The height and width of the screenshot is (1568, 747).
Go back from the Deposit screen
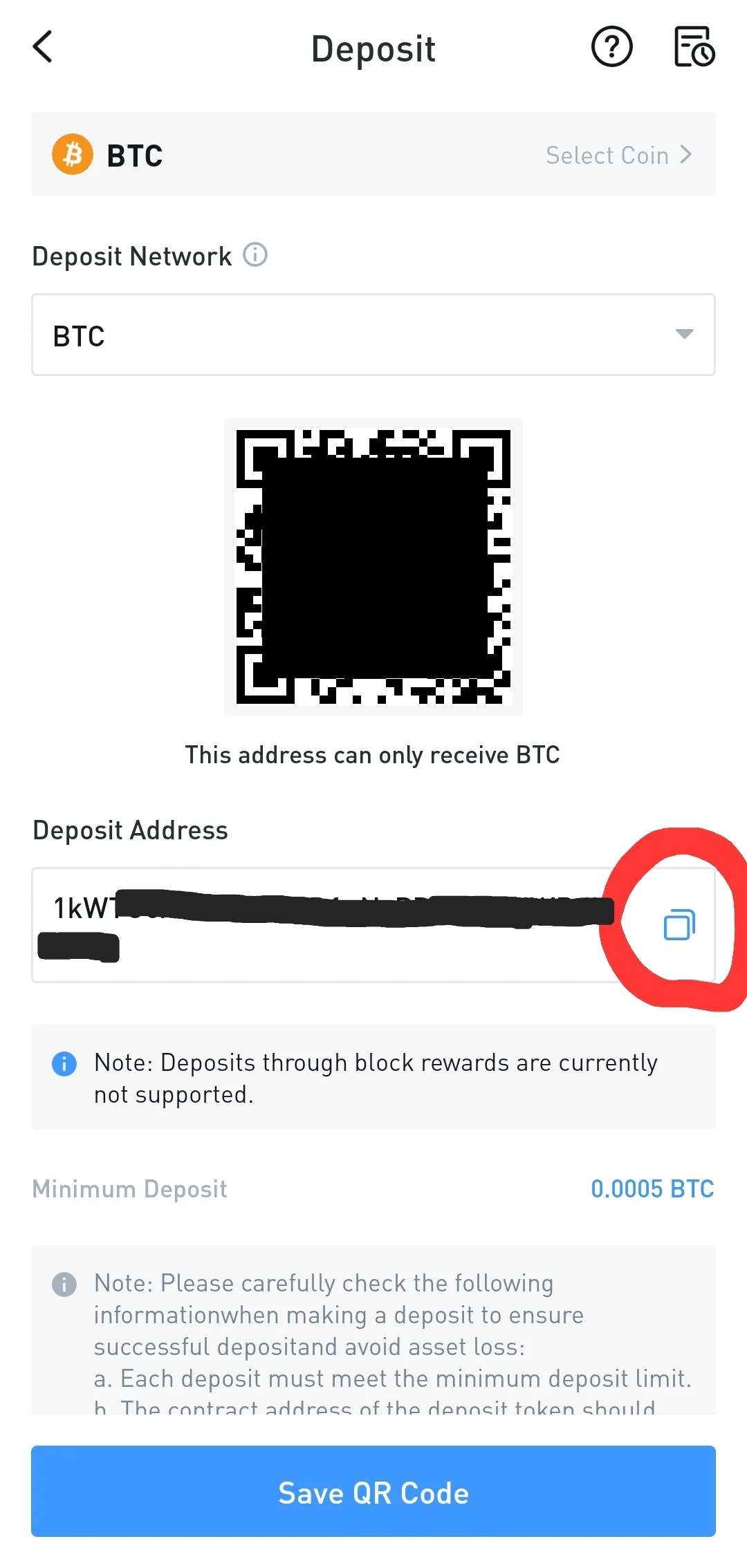tap(43, 47)
